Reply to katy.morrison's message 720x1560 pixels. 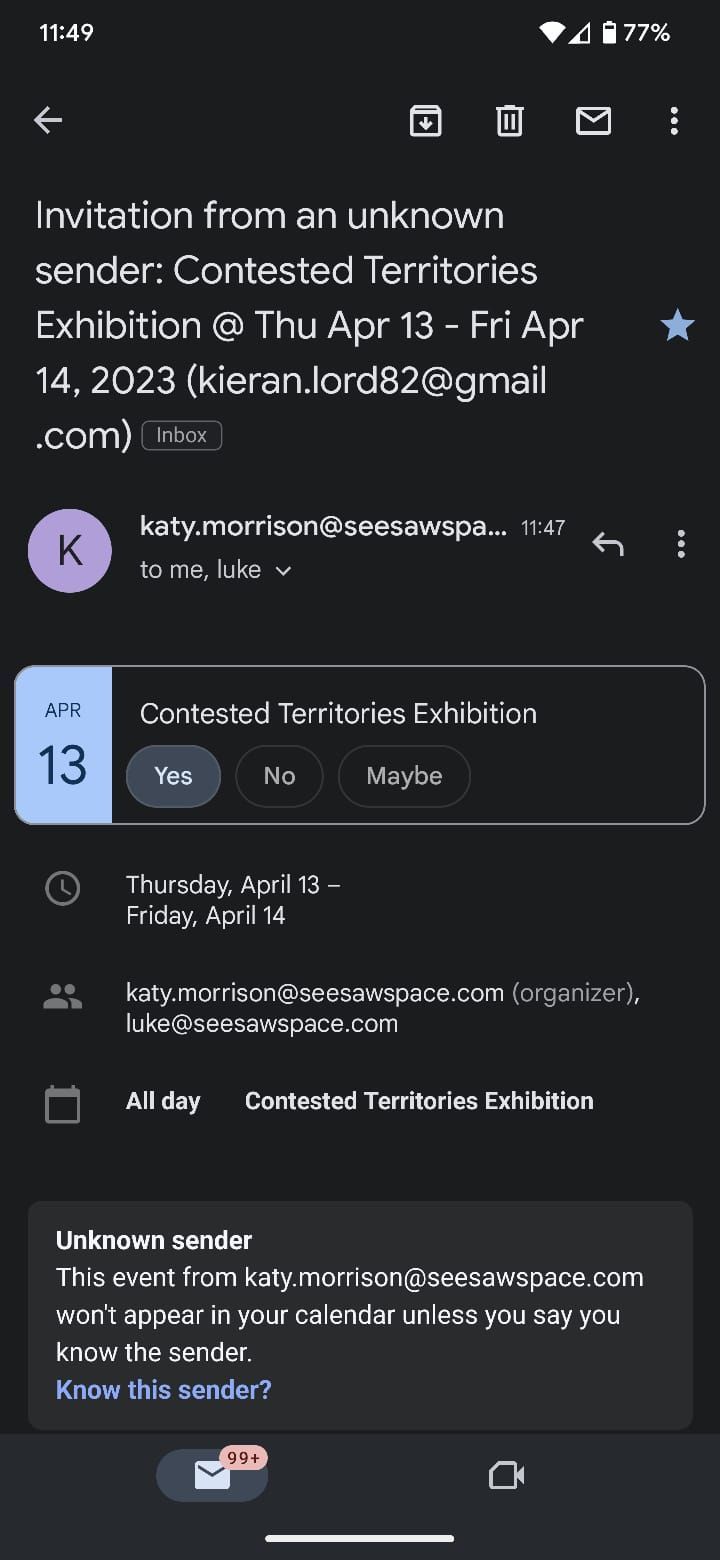click(x=607, y=544)
